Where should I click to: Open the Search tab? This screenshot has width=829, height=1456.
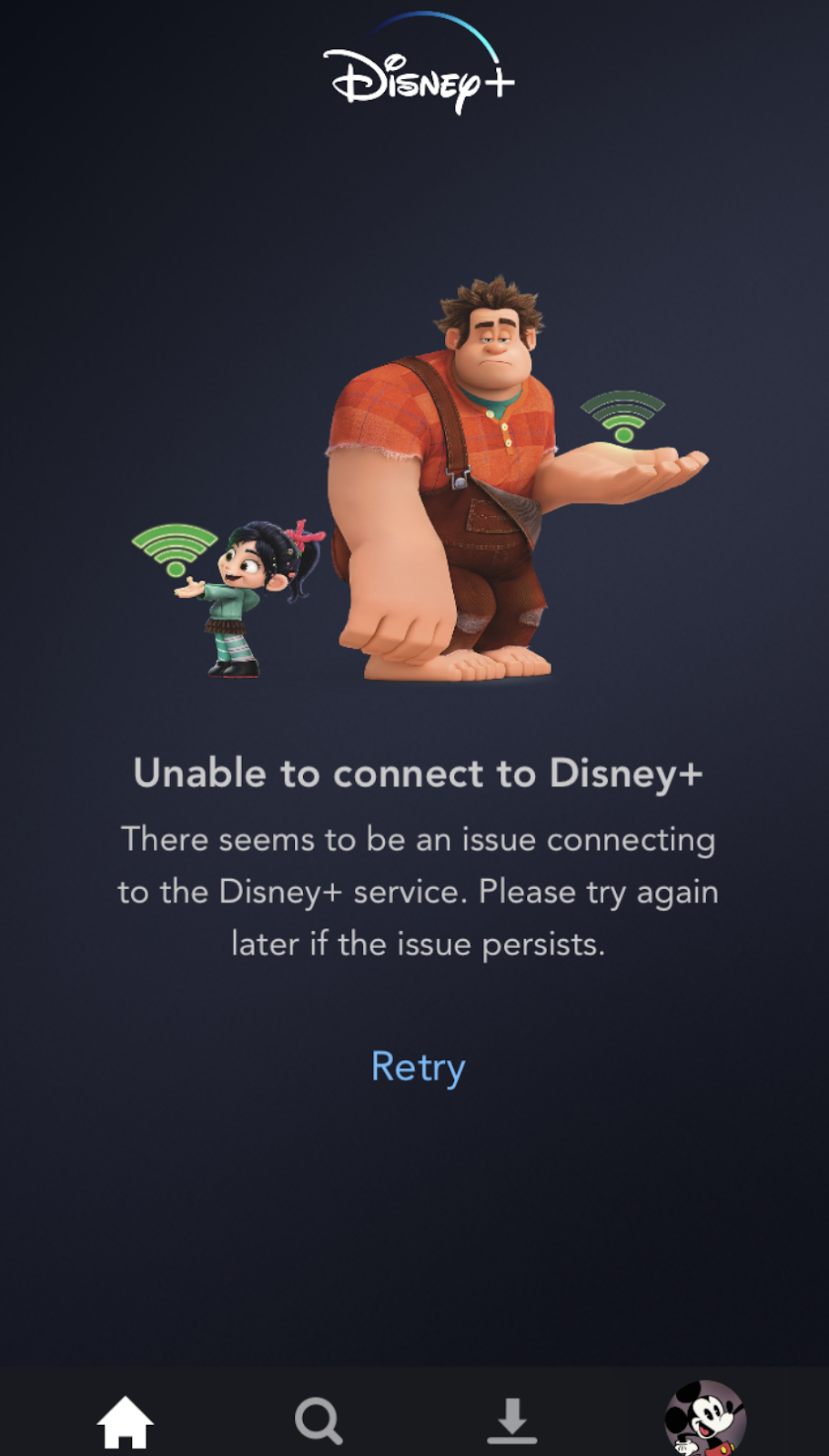pos(318,1421)
